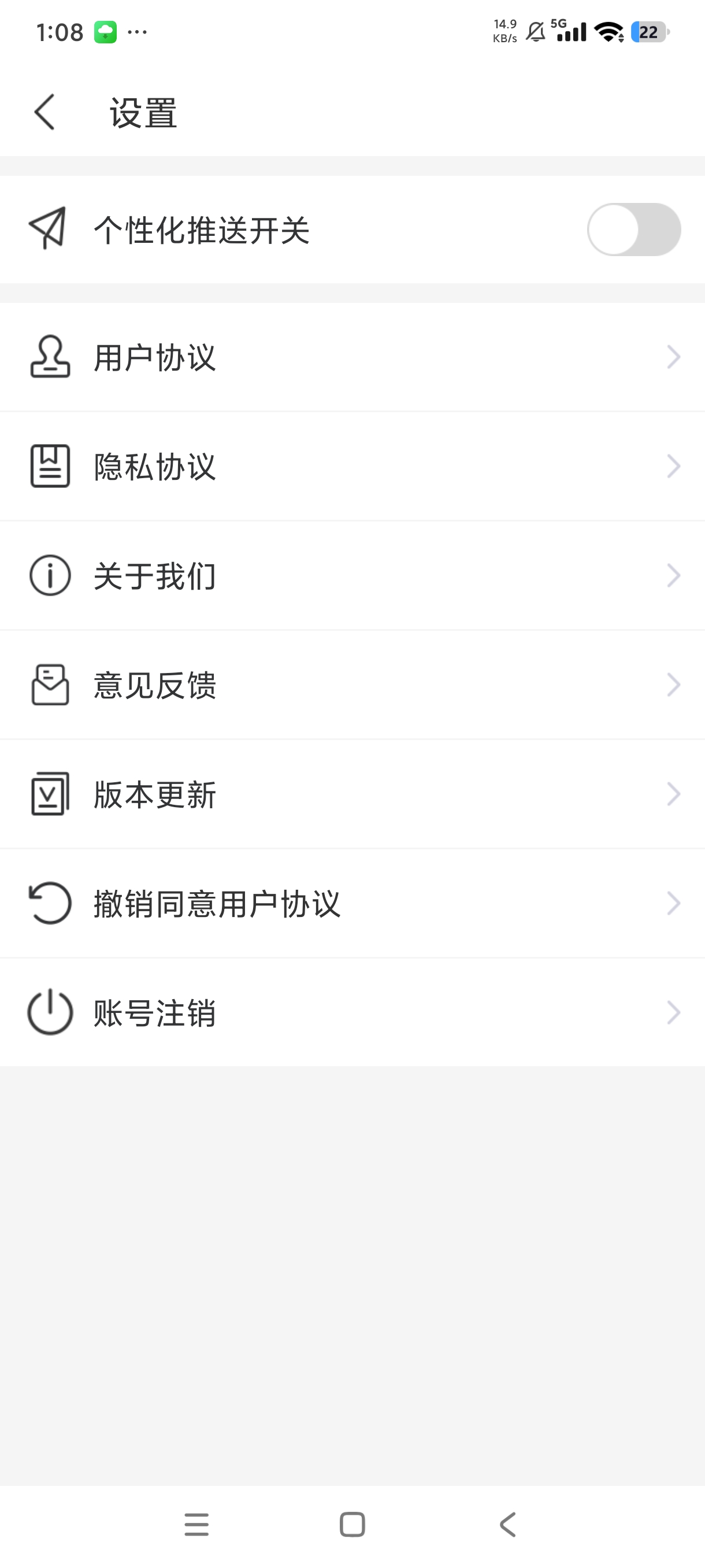Open 账号注销
This screenshot has width=705, height=1568.
click(353, 1012)
